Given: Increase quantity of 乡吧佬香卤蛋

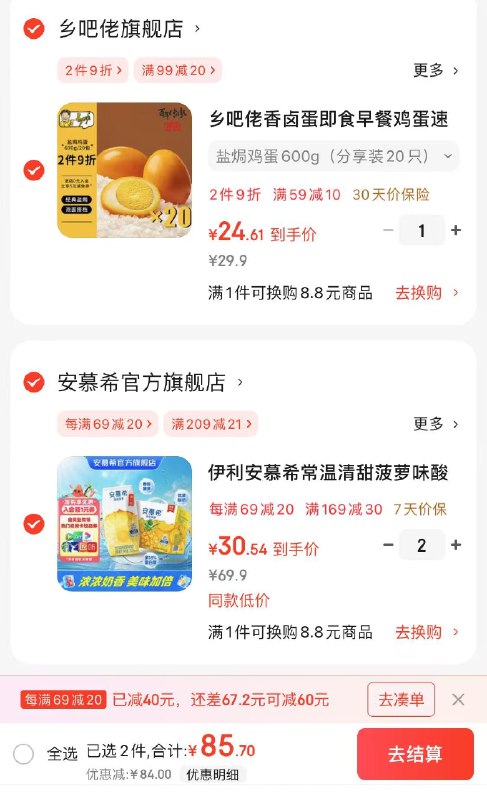Looking at the screenshot, I should (x=456, y=231).
